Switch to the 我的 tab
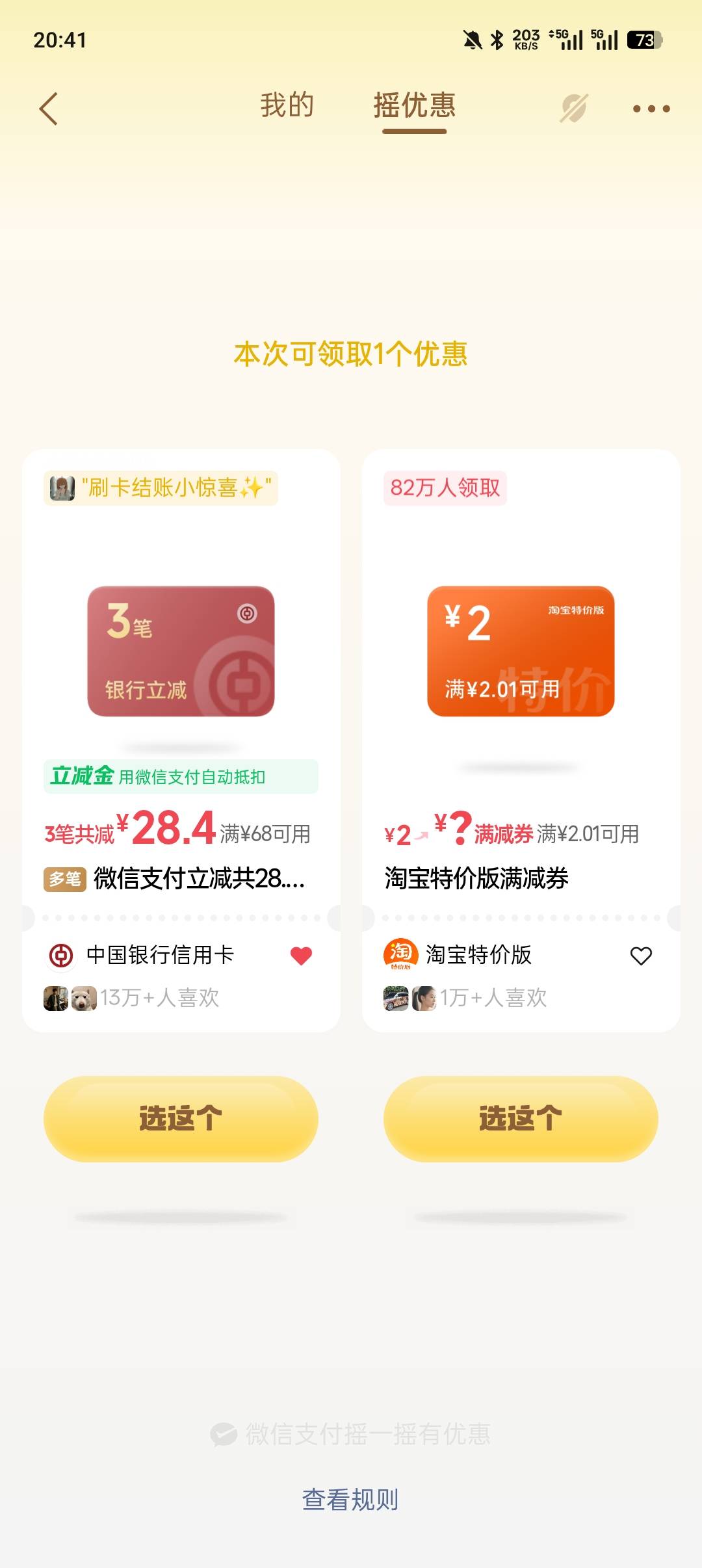This screenshot has height=1568, width=702. point(287,105)
